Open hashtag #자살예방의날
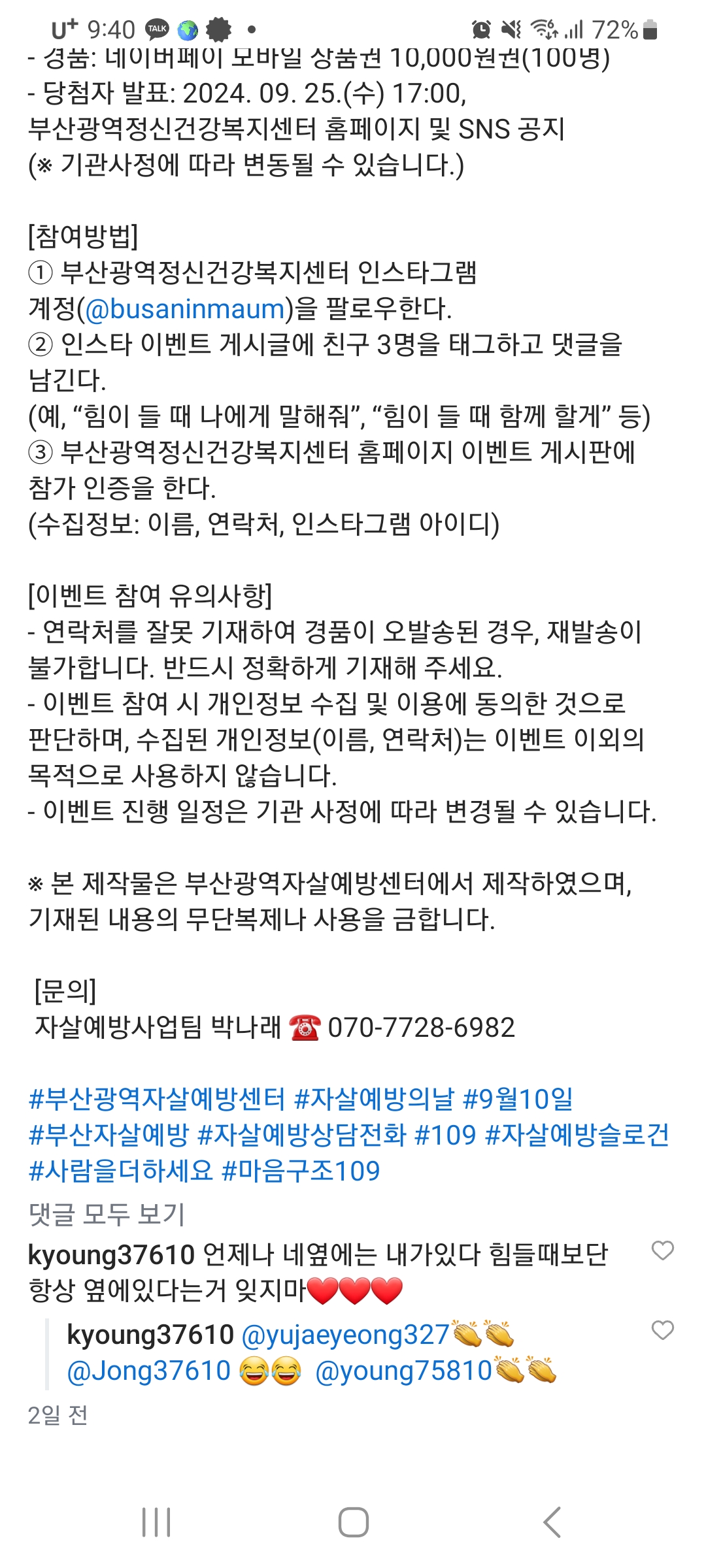This screenshot has height=1568, width=706. 374,1099
